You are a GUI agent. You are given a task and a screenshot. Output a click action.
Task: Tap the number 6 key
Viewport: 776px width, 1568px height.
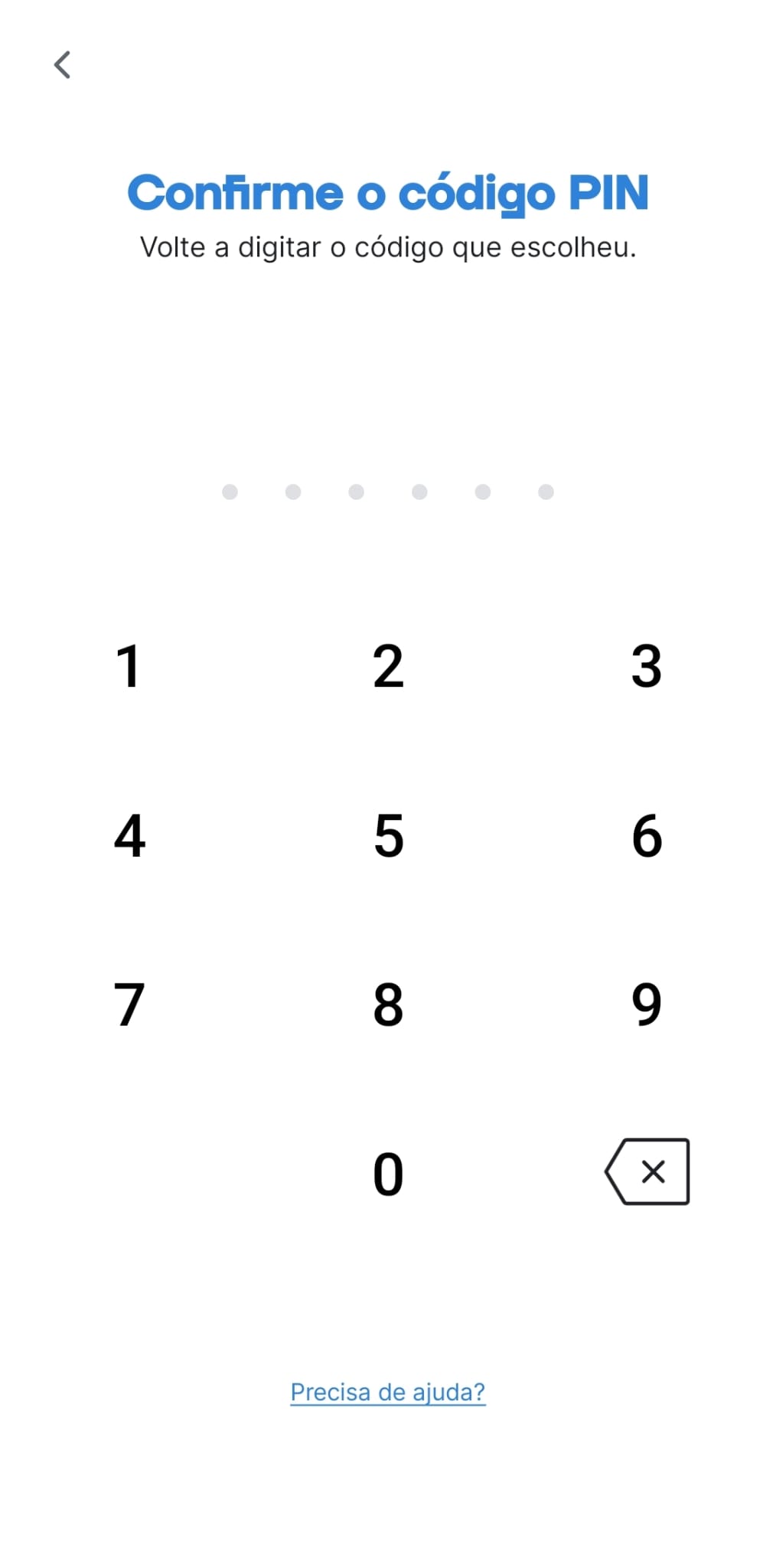[x=647, y=835]
